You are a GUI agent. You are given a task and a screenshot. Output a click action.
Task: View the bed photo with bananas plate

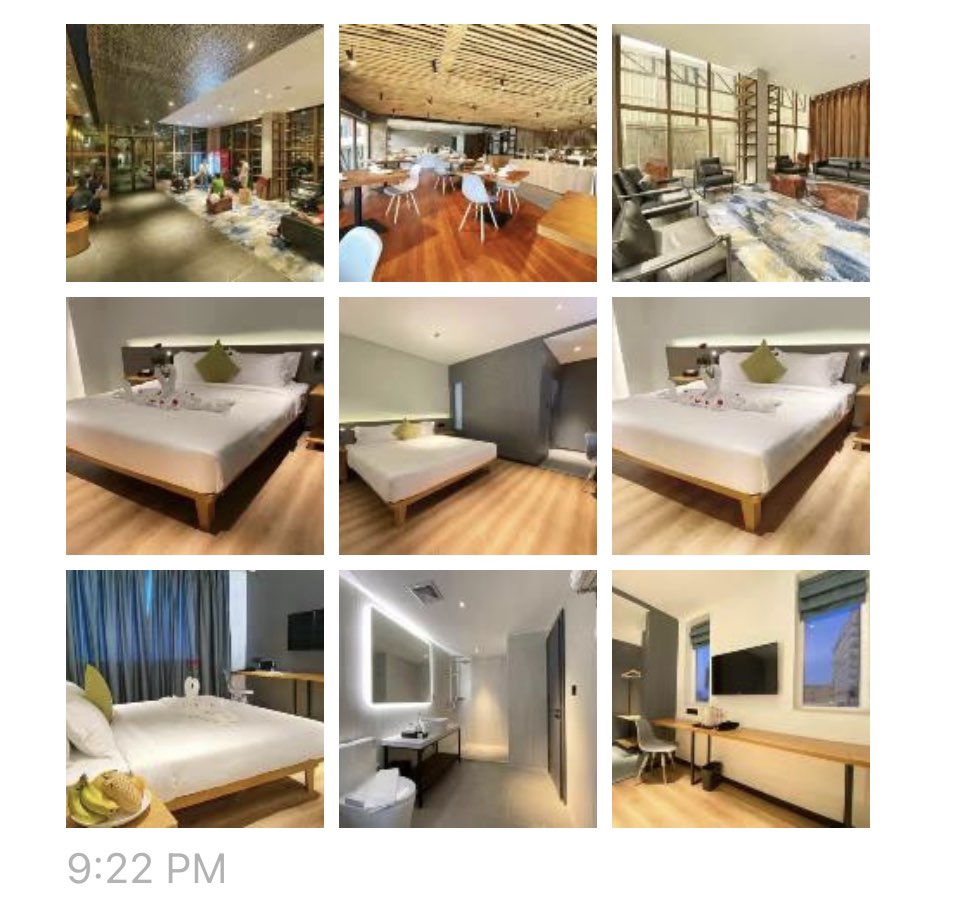coord(195,699)
